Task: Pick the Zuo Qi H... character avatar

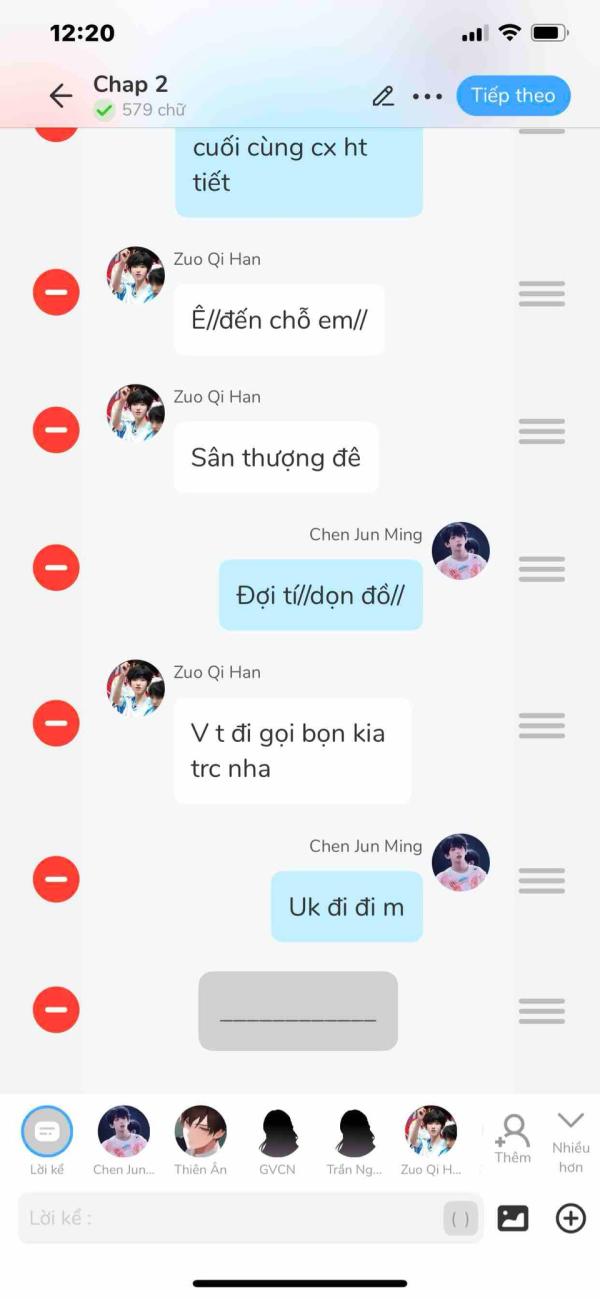Action: pyautogui.click(x=431, y=1132)
